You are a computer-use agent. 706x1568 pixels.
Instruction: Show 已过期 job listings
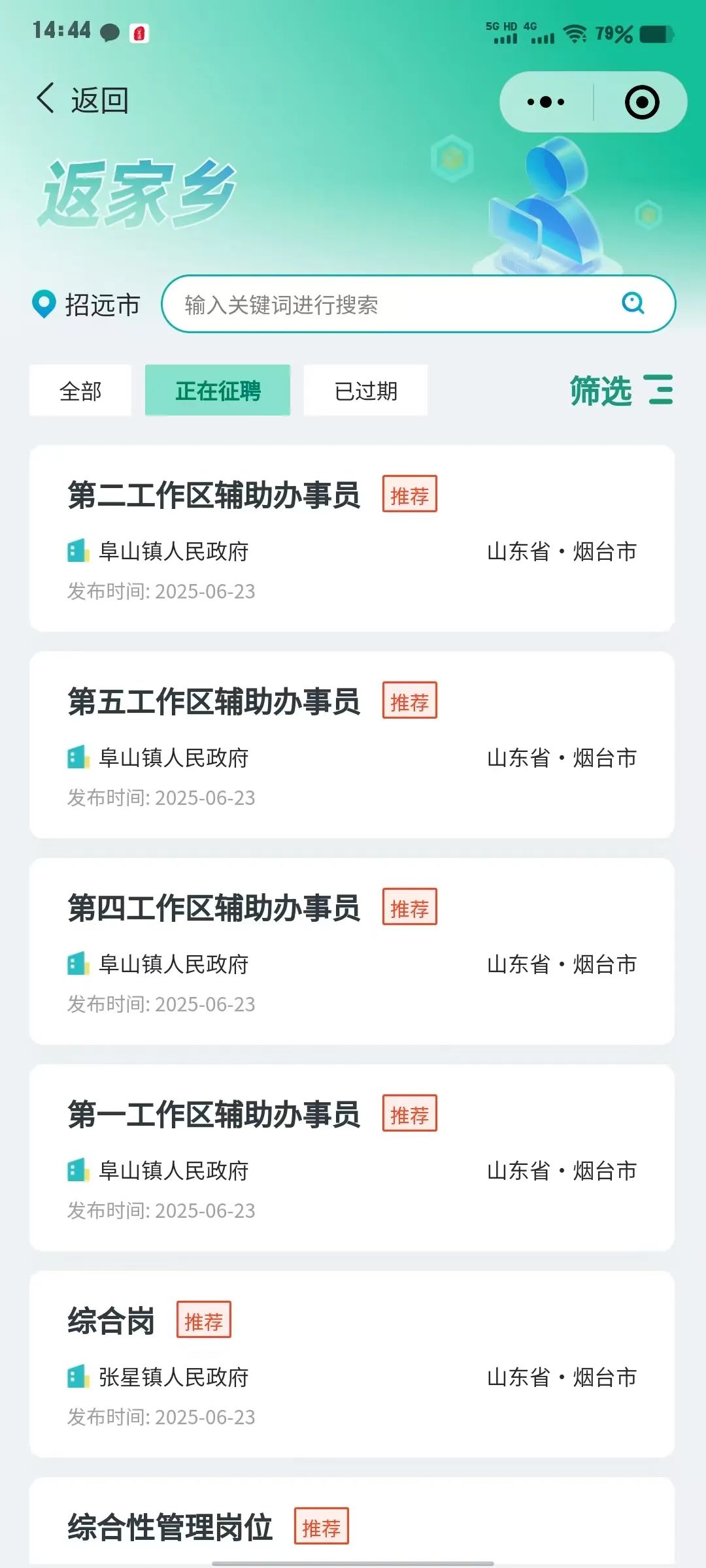[365, 391]
